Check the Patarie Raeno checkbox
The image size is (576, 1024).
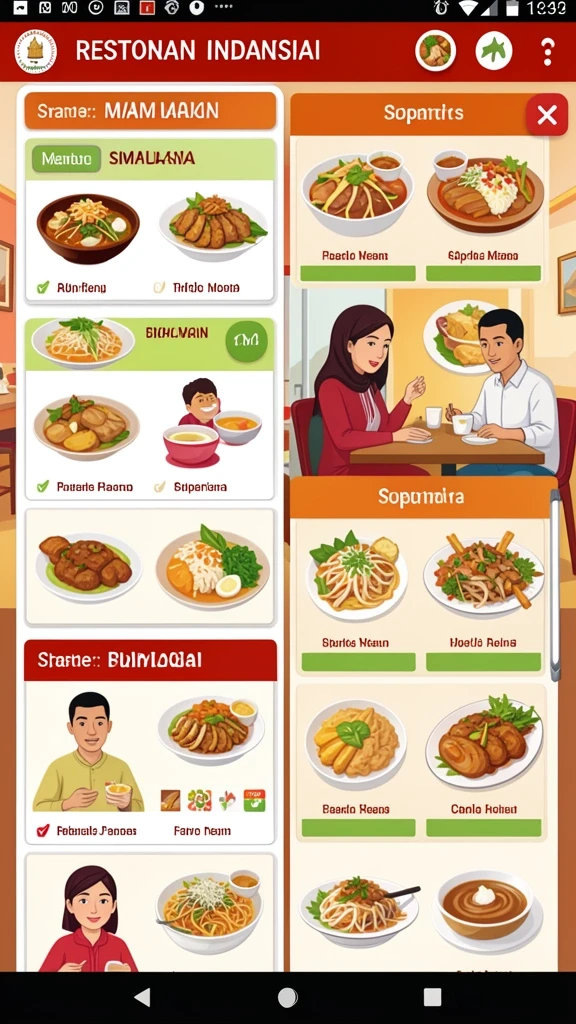click(x=43, y=486)
